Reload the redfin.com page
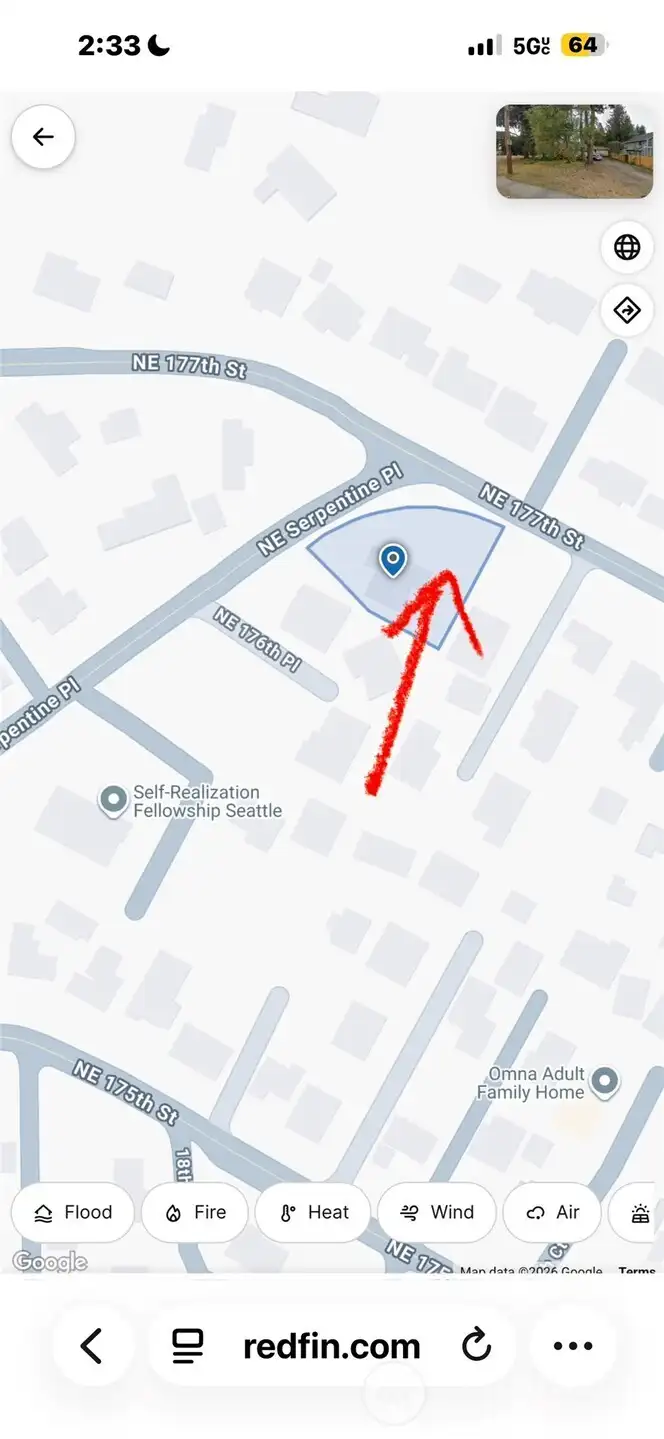This screenshot has width=664, height=1439. [477, 1346]
